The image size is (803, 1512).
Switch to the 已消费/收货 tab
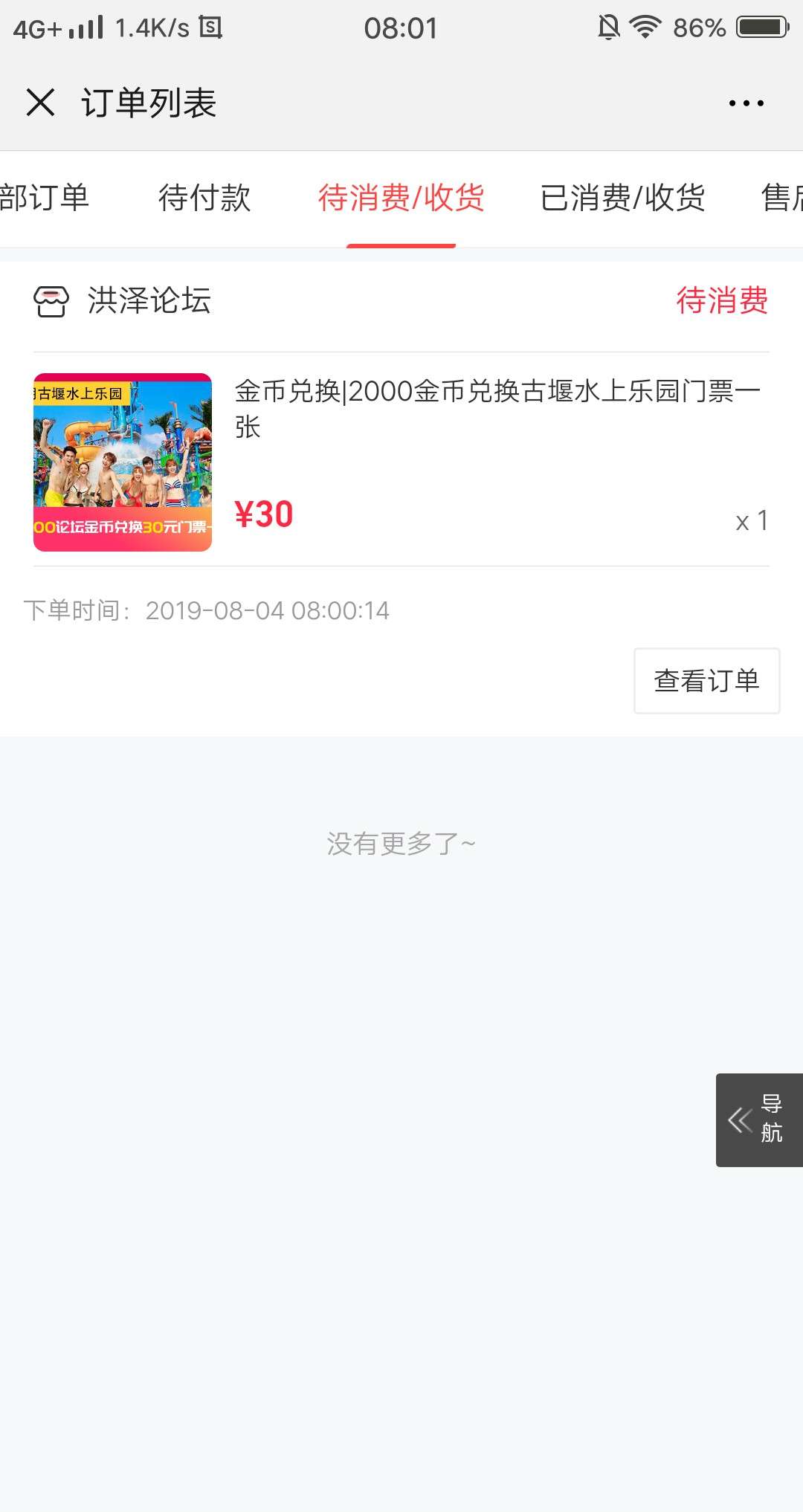point(622,198)
